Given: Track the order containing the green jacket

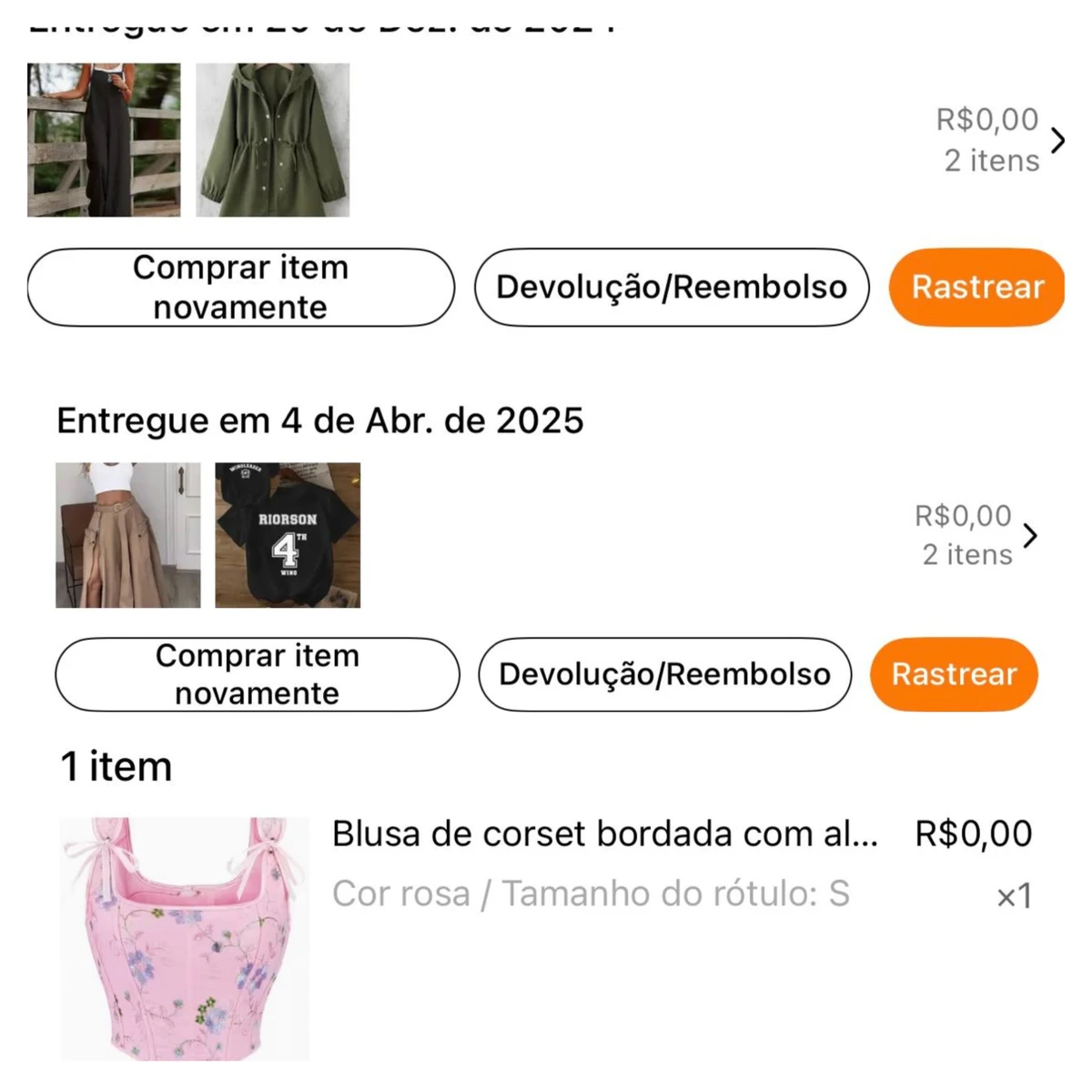Looking at the screenshot, I should pos(976,288).
